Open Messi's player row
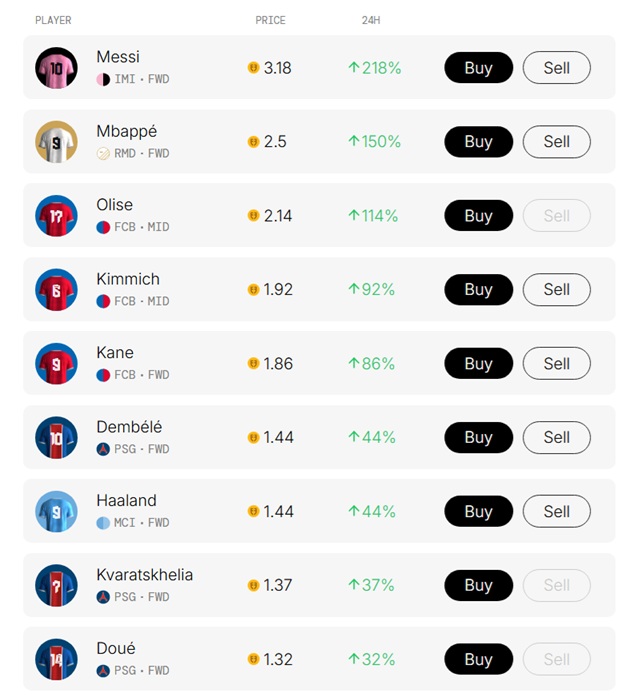This screenshot has width=626, height=699. coord(118,58)
